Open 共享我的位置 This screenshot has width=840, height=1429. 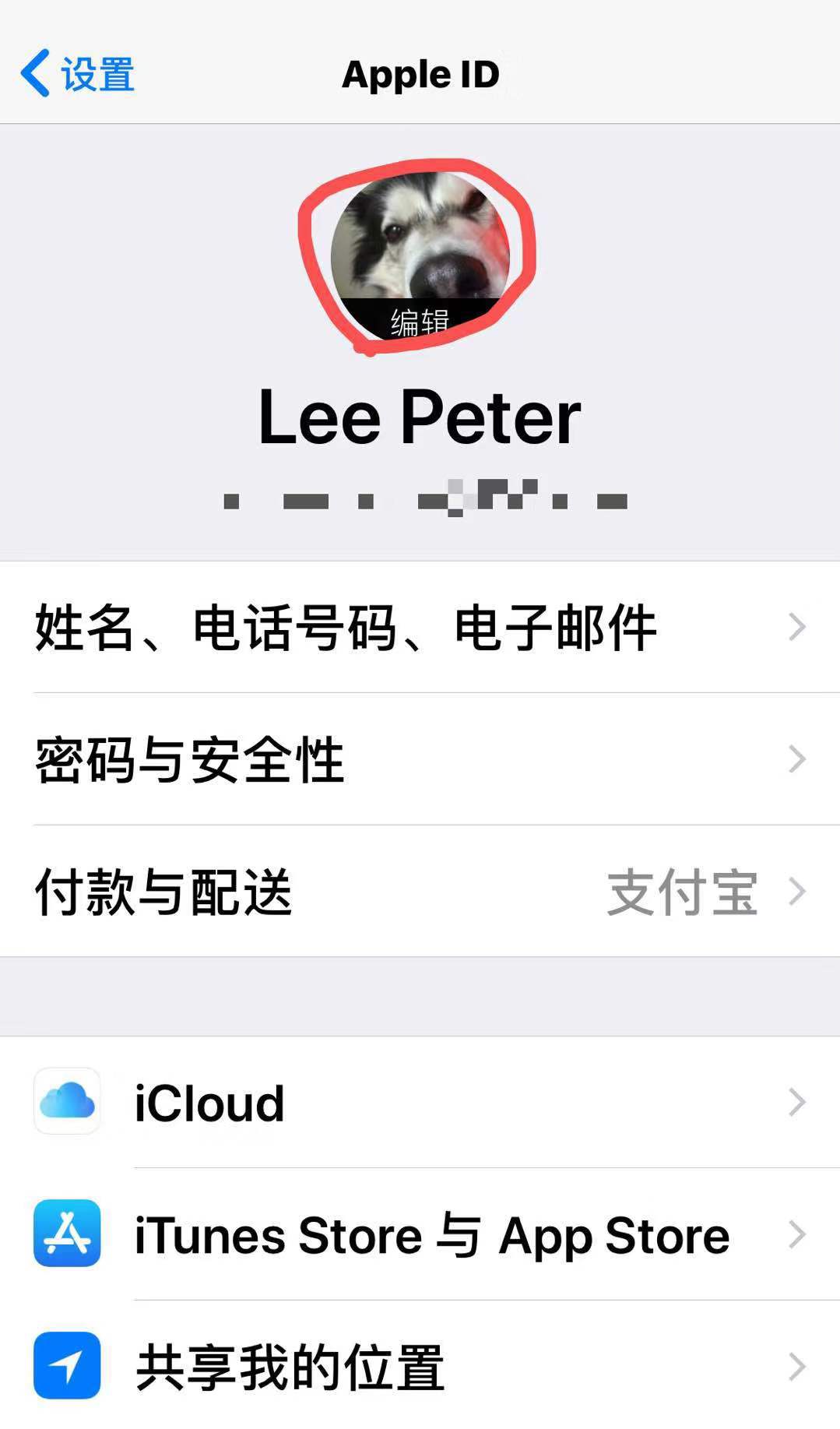click(420, 1367)
